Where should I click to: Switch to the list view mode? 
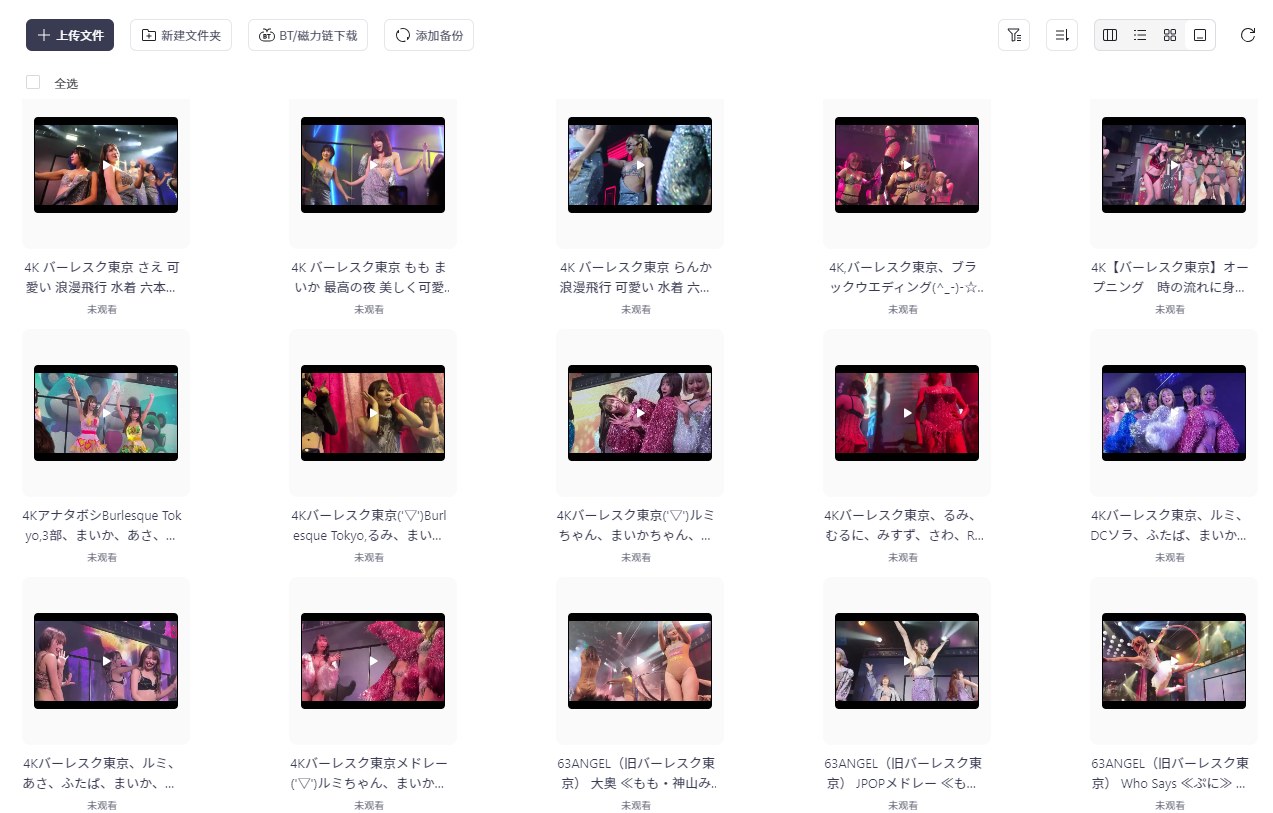click(1140, 35)
